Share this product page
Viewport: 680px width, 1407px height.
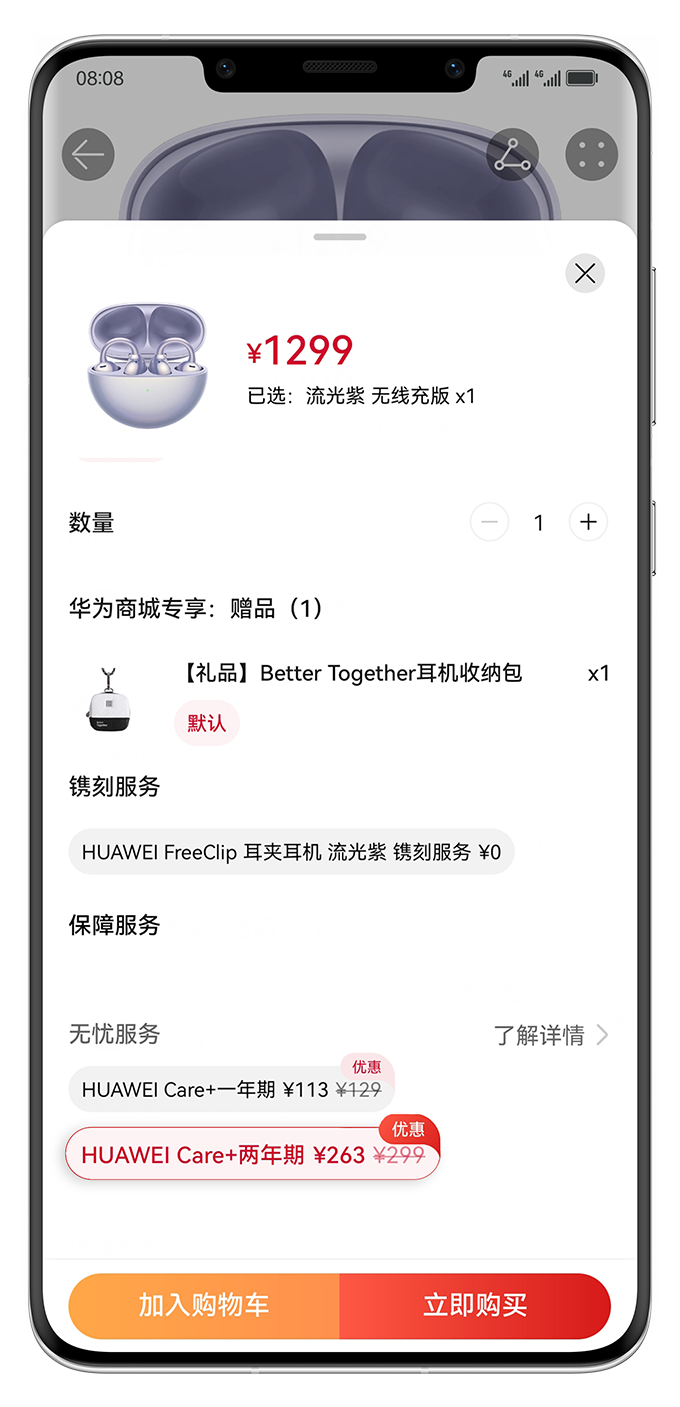click(512, 156)
